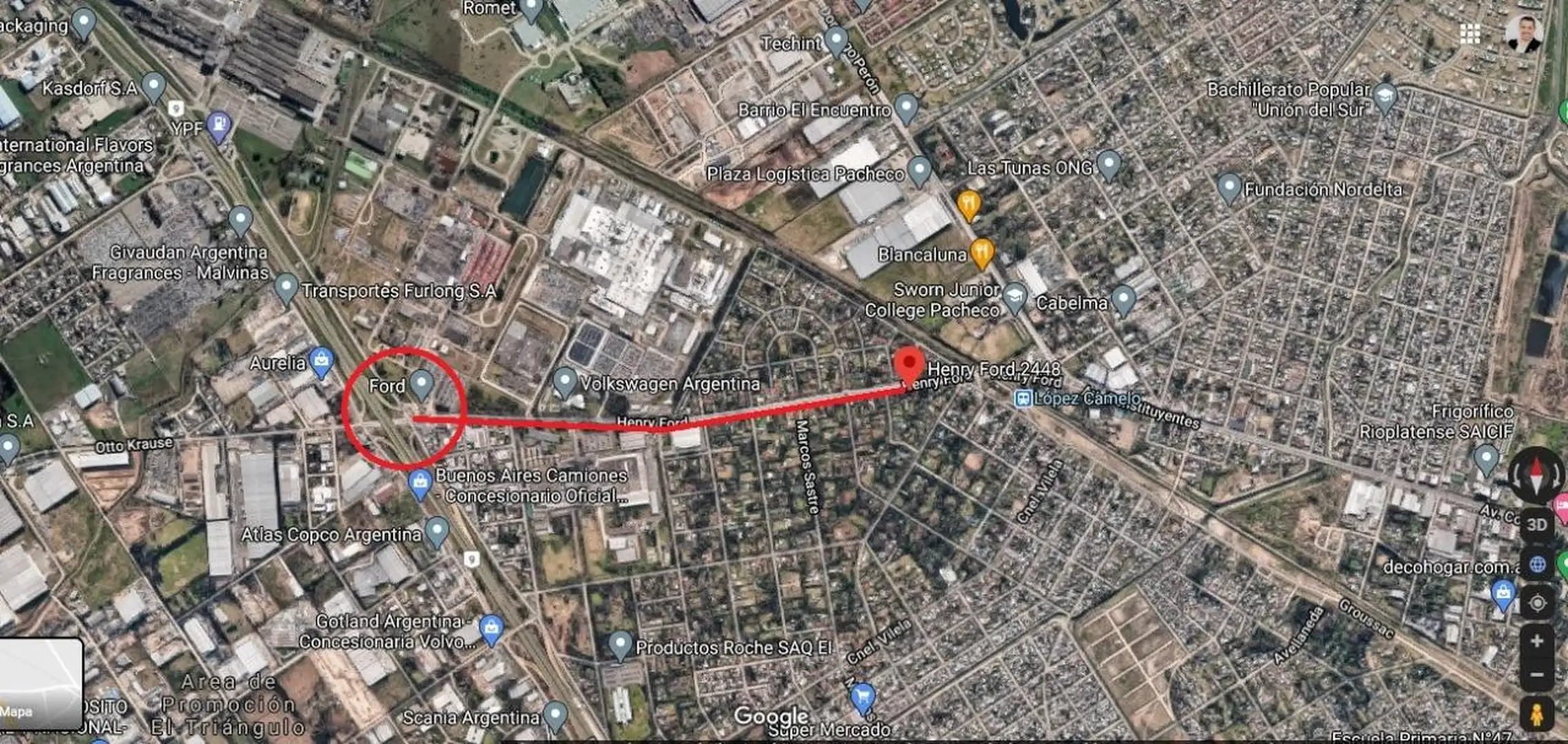Select the Ford place marker

click(x=421, y=383)
